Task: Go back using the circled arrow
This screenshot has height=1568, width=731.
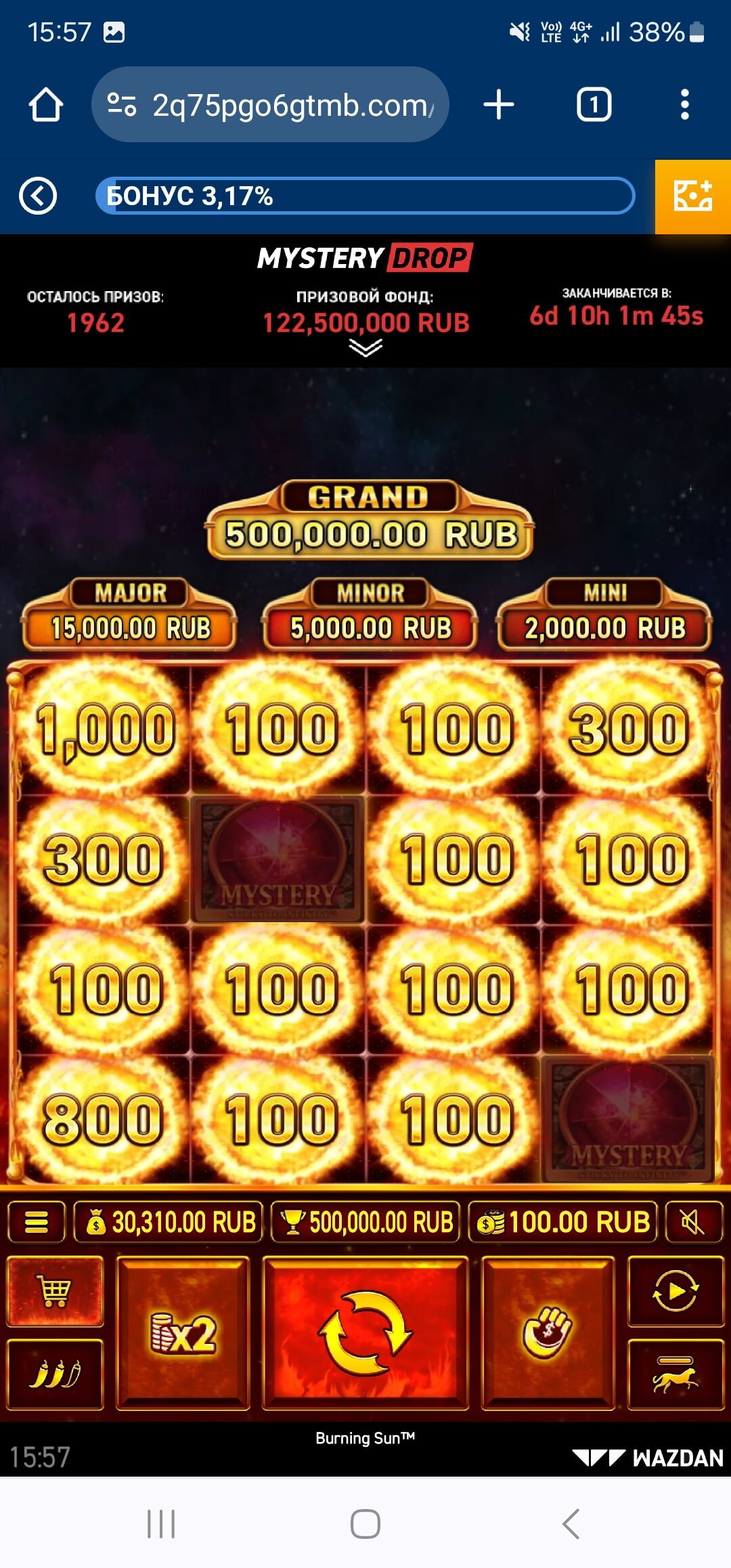Action: click(x=38, y=196)
